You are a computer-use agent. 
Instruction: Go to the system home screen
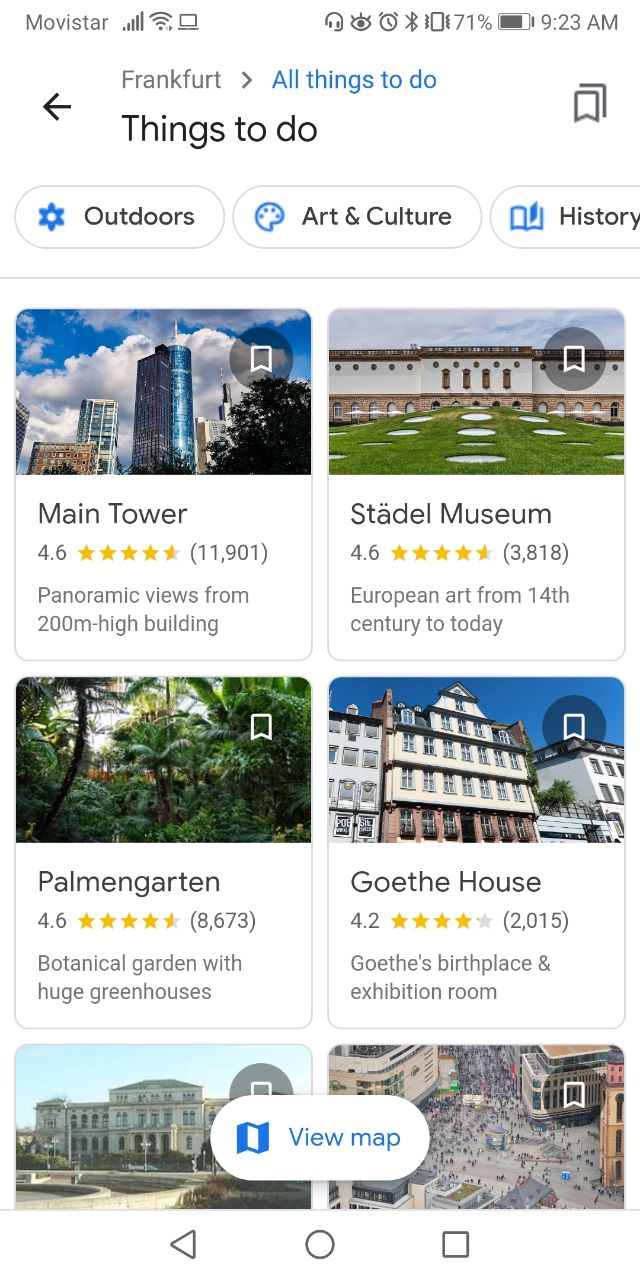[320, 1244]
